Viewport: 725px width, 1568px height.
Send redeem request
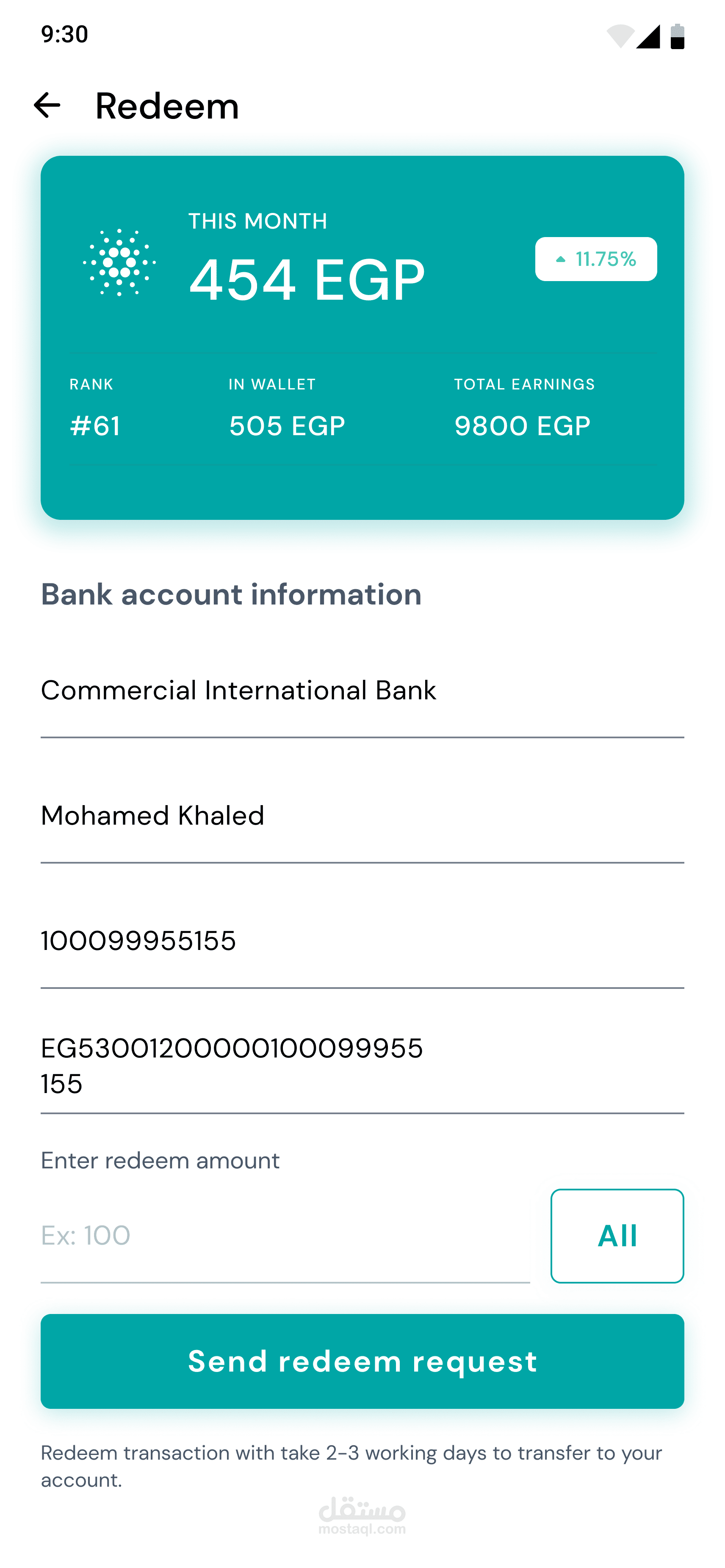362,1361
